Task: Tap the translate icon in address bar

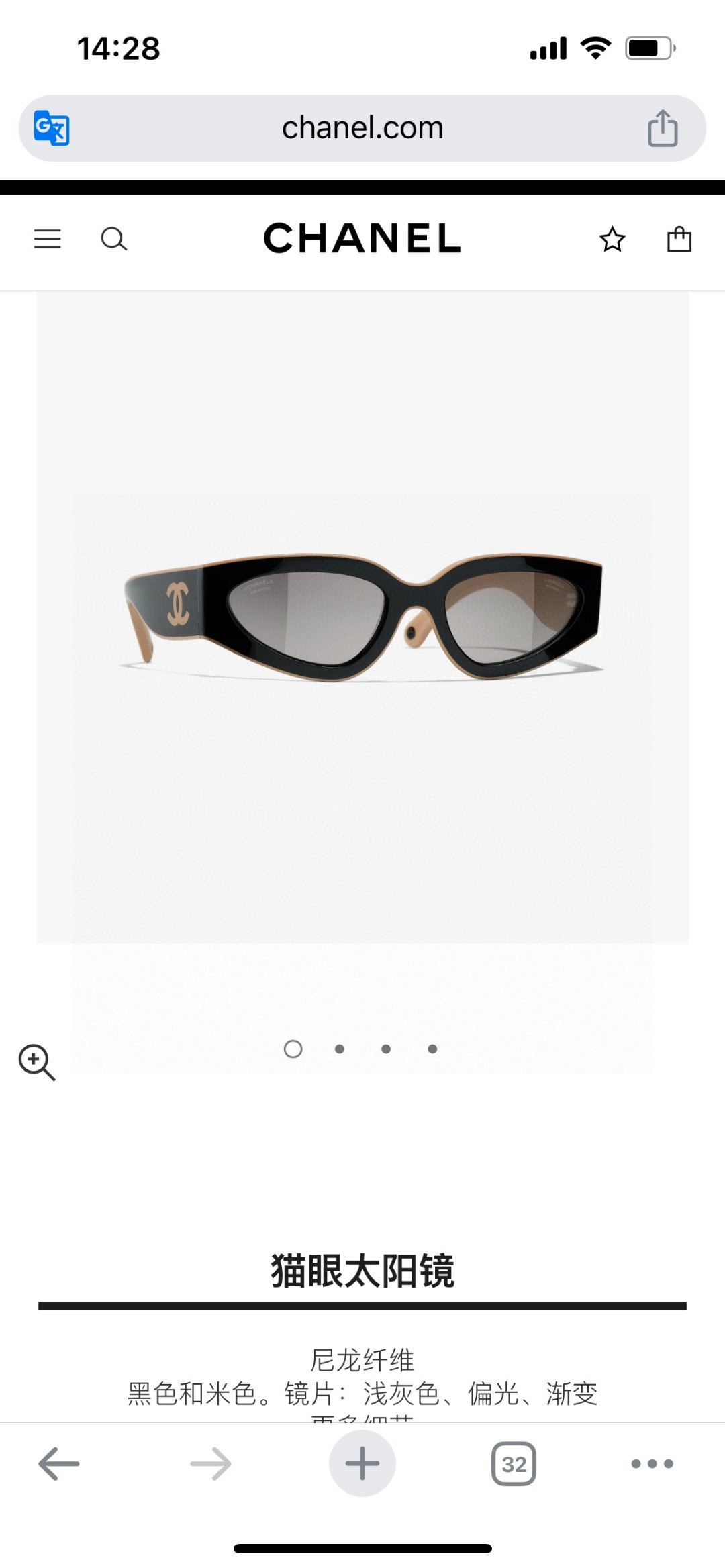Action: 52,127
